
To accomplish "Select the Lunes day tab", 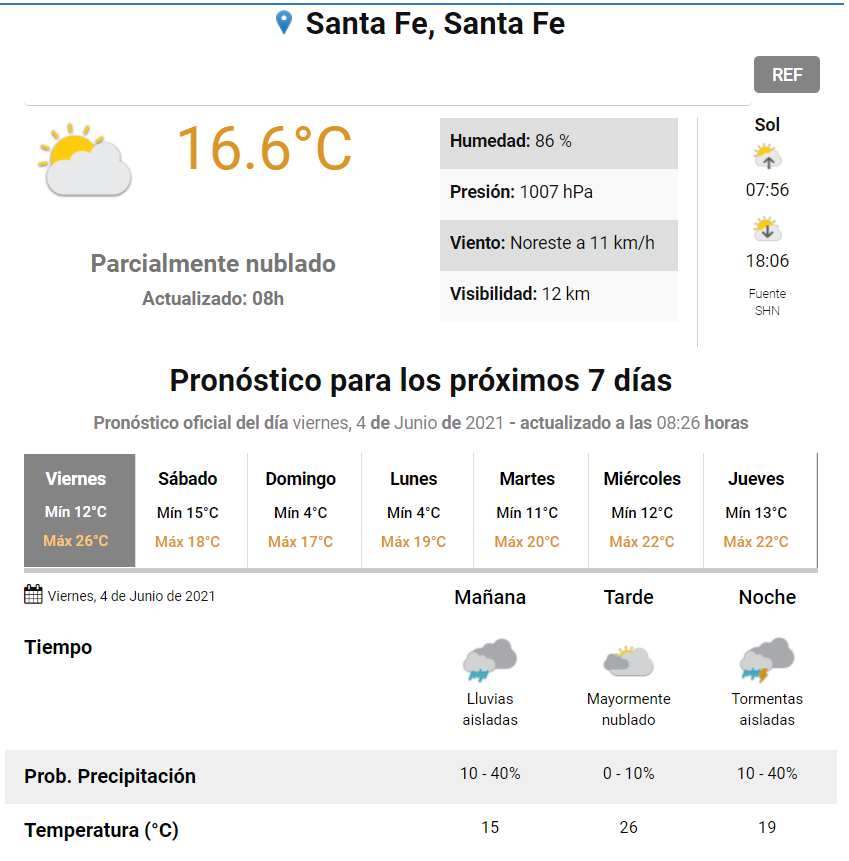I will tap(417, 510).
